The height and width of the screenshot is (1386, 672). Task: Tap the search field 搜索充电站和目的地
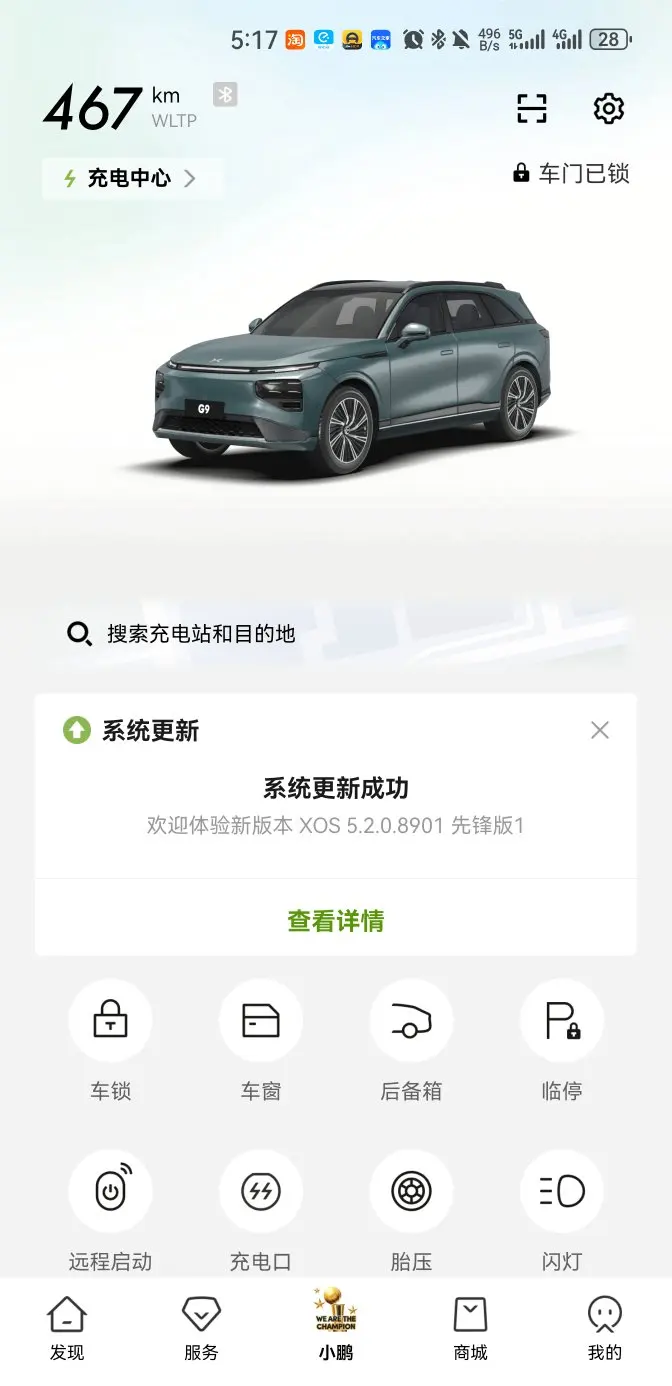[x=336, y=633]
